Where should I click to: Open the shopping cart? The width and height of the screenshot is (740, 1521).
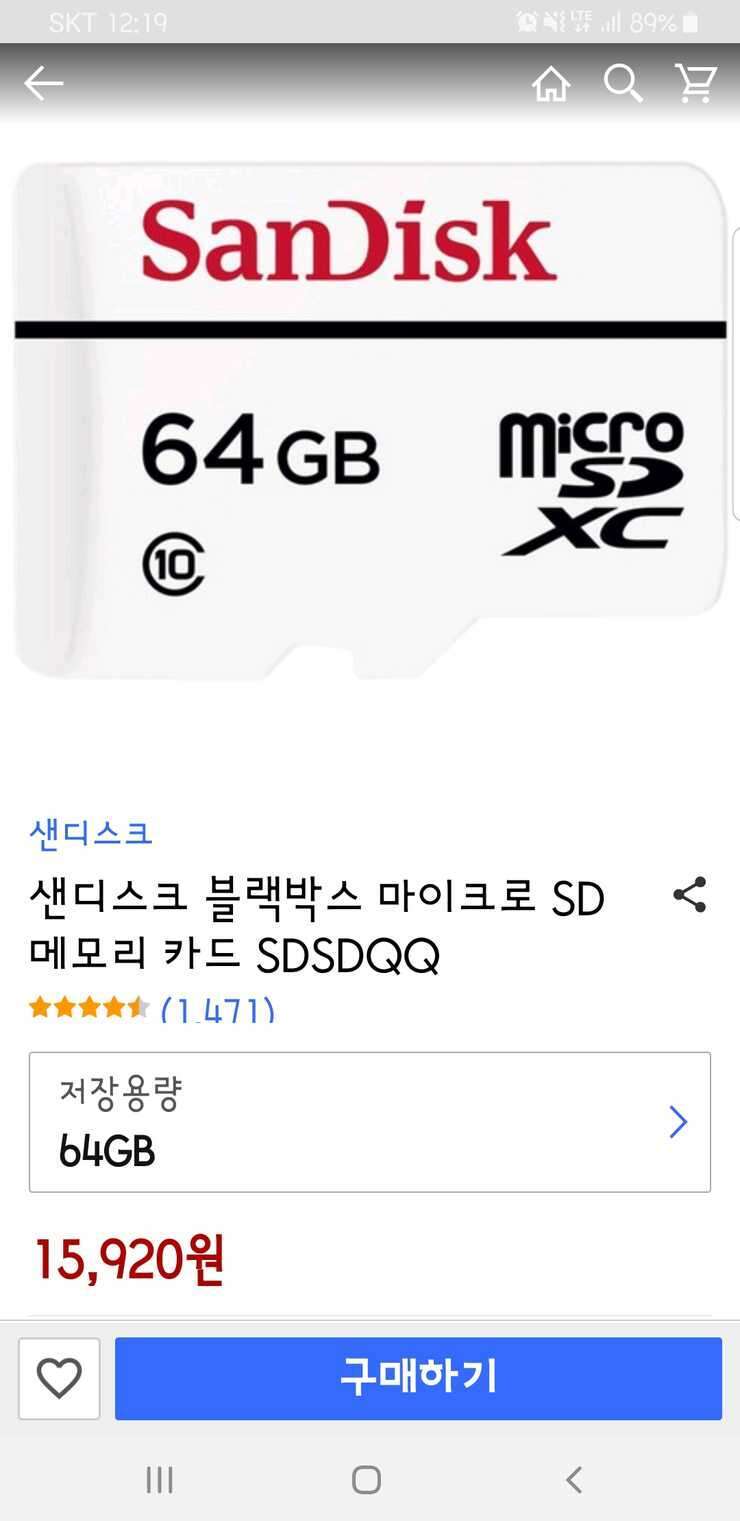click(696, 84)
